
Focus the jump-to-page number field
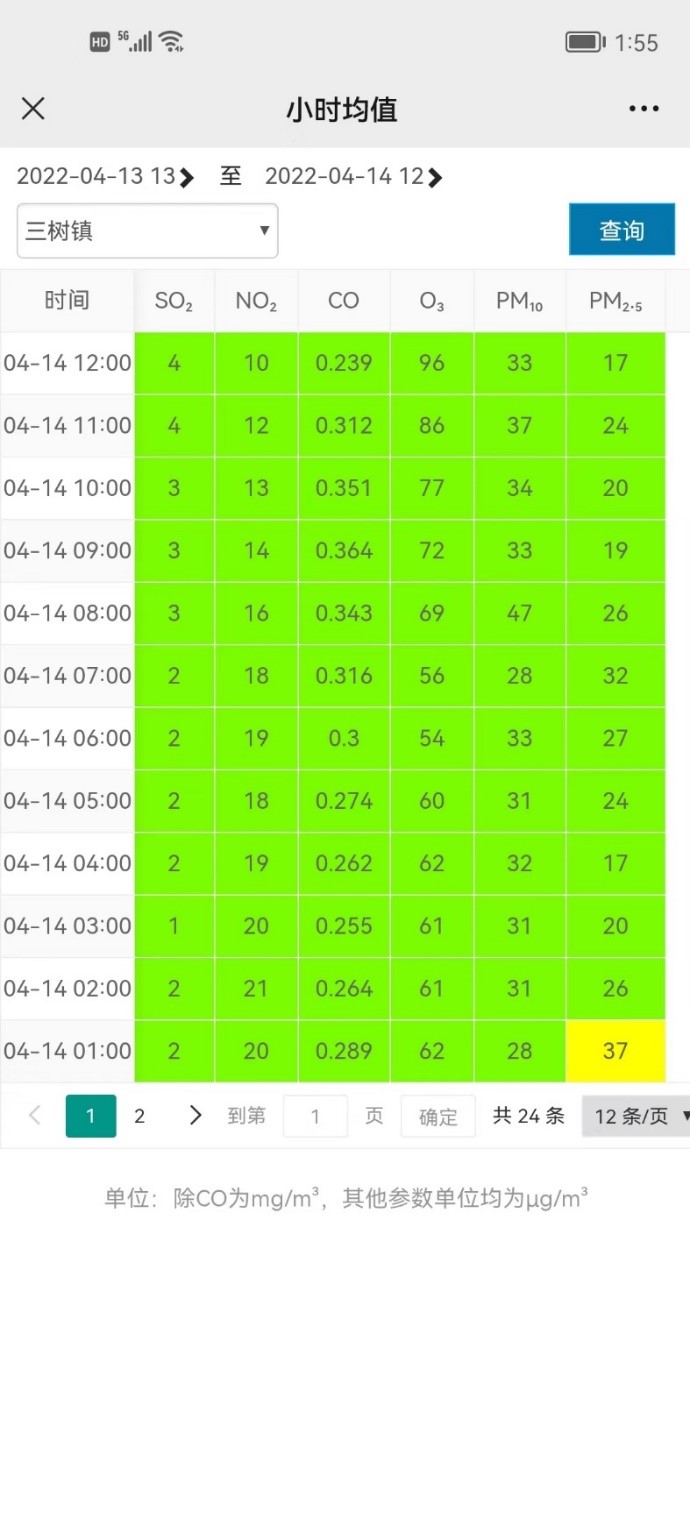315,1116
